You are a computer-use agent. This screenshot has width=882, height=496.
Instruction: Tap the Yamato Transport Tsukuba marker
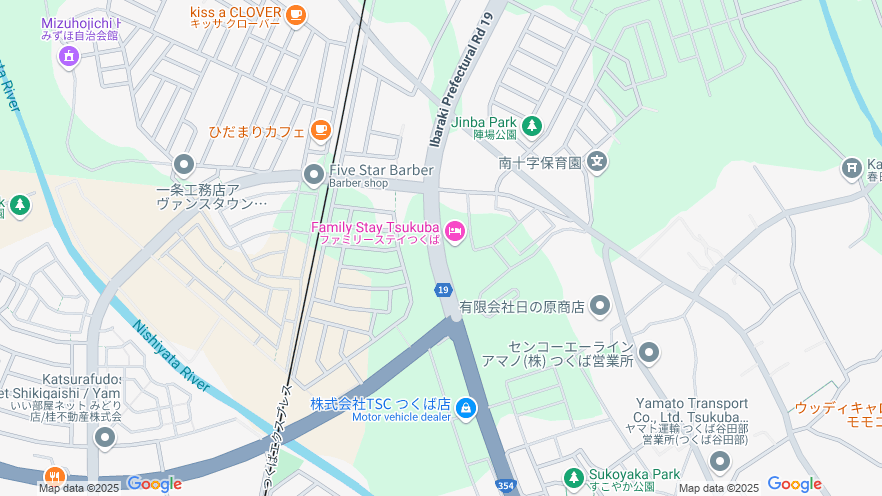click(719, 460)
